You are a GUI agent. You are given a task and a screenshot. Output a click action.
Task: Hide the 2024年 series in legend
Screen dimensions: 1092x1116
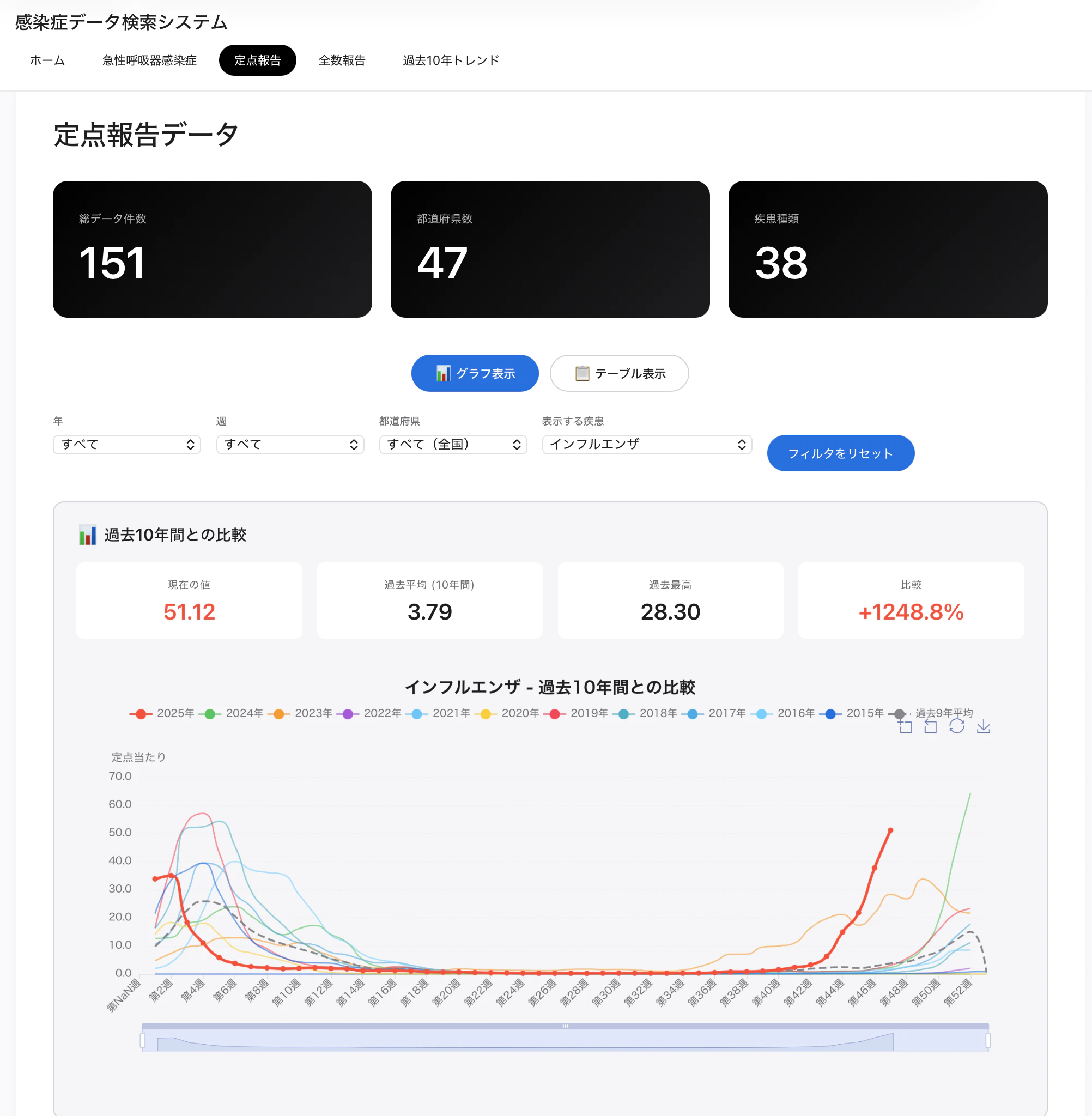(231, 713)
